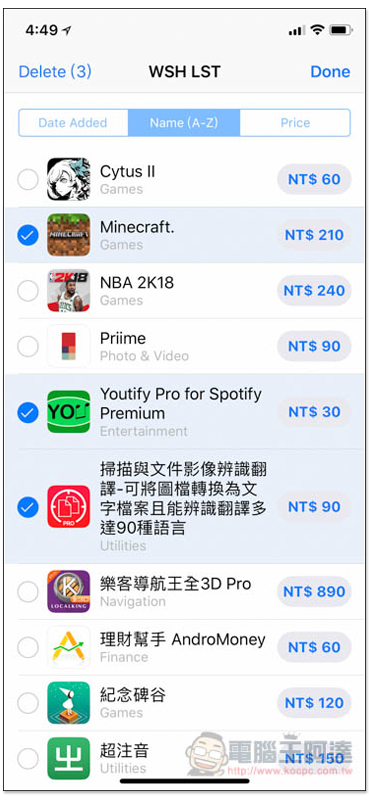Tap the NT$ 210 Minecraft price button

click(314, 235)
